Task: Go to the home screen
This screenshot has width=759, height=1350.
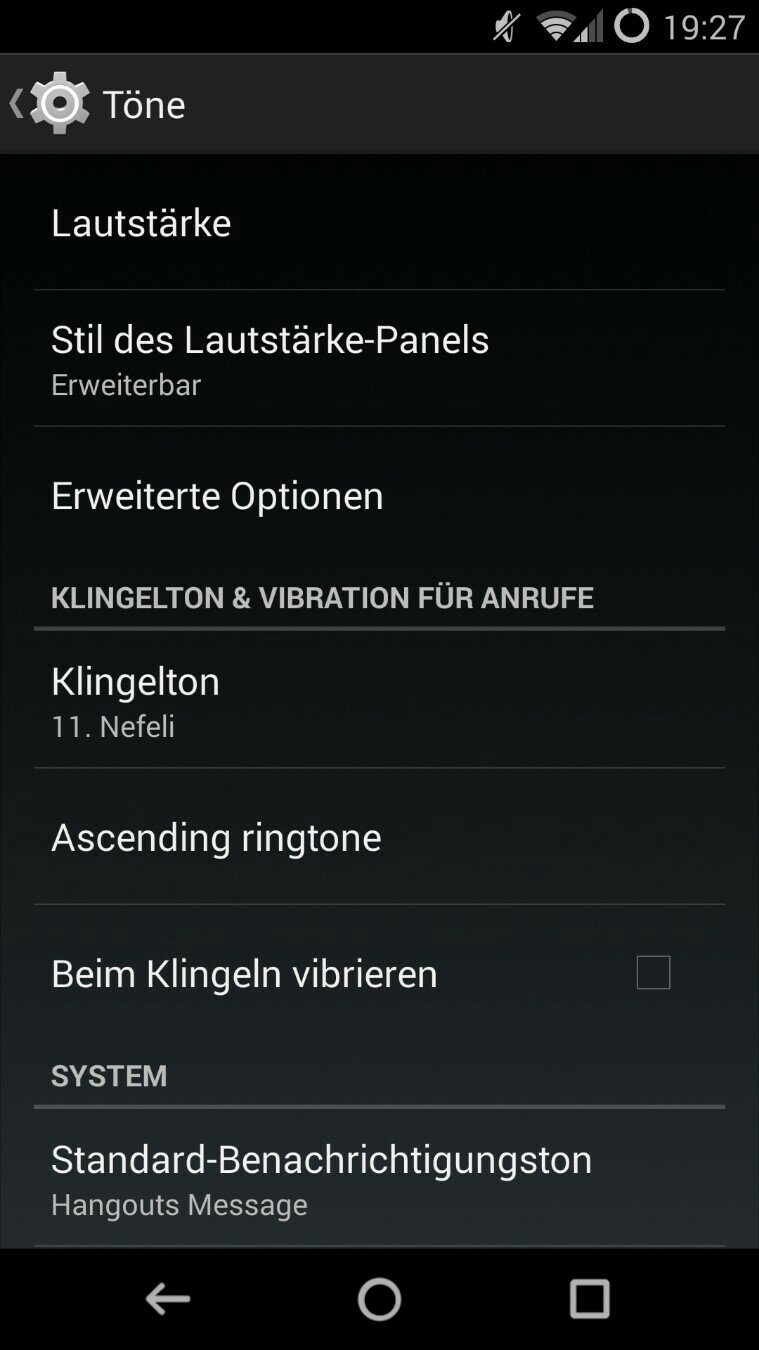Action: pos(379,1299)
